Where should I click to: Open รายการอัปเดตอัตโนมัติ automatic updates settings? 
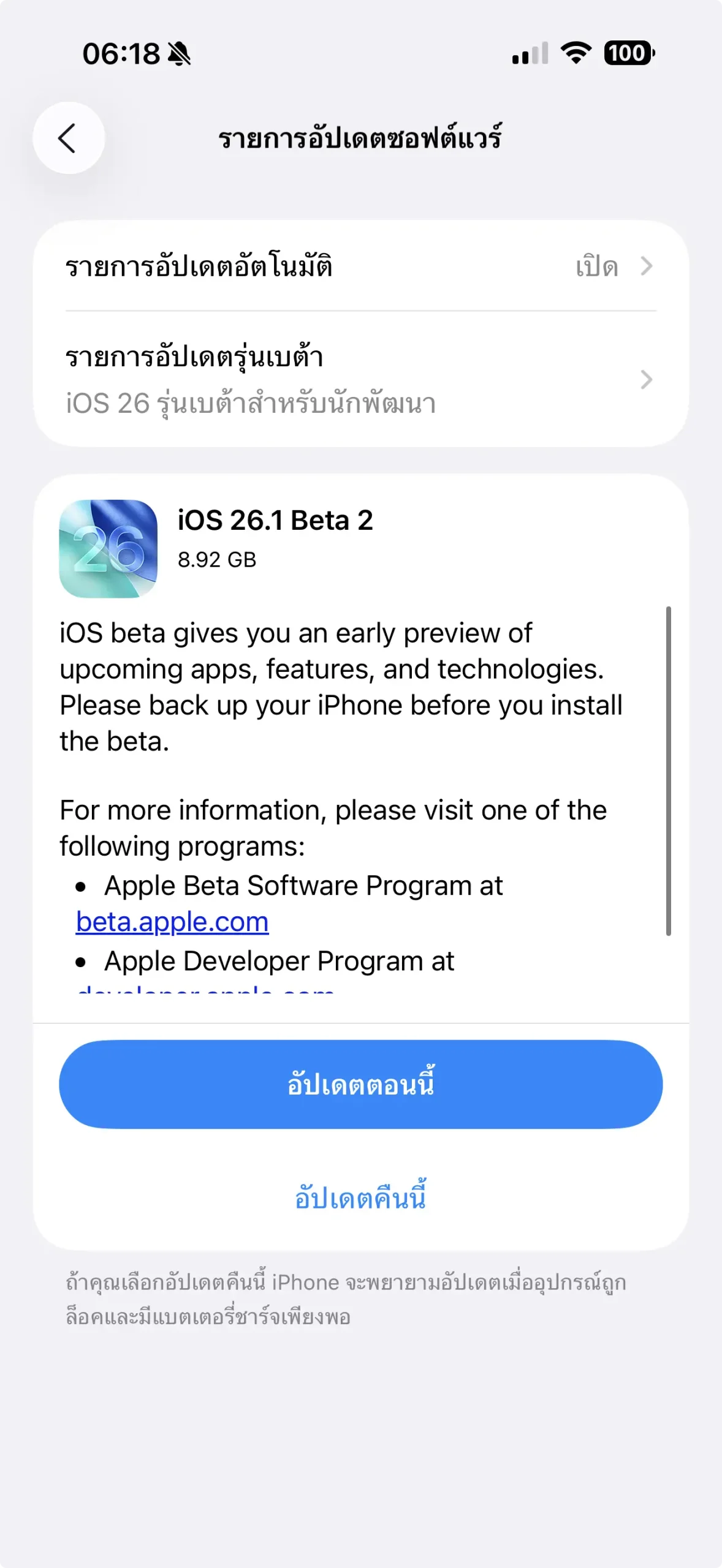click(360, 266)
